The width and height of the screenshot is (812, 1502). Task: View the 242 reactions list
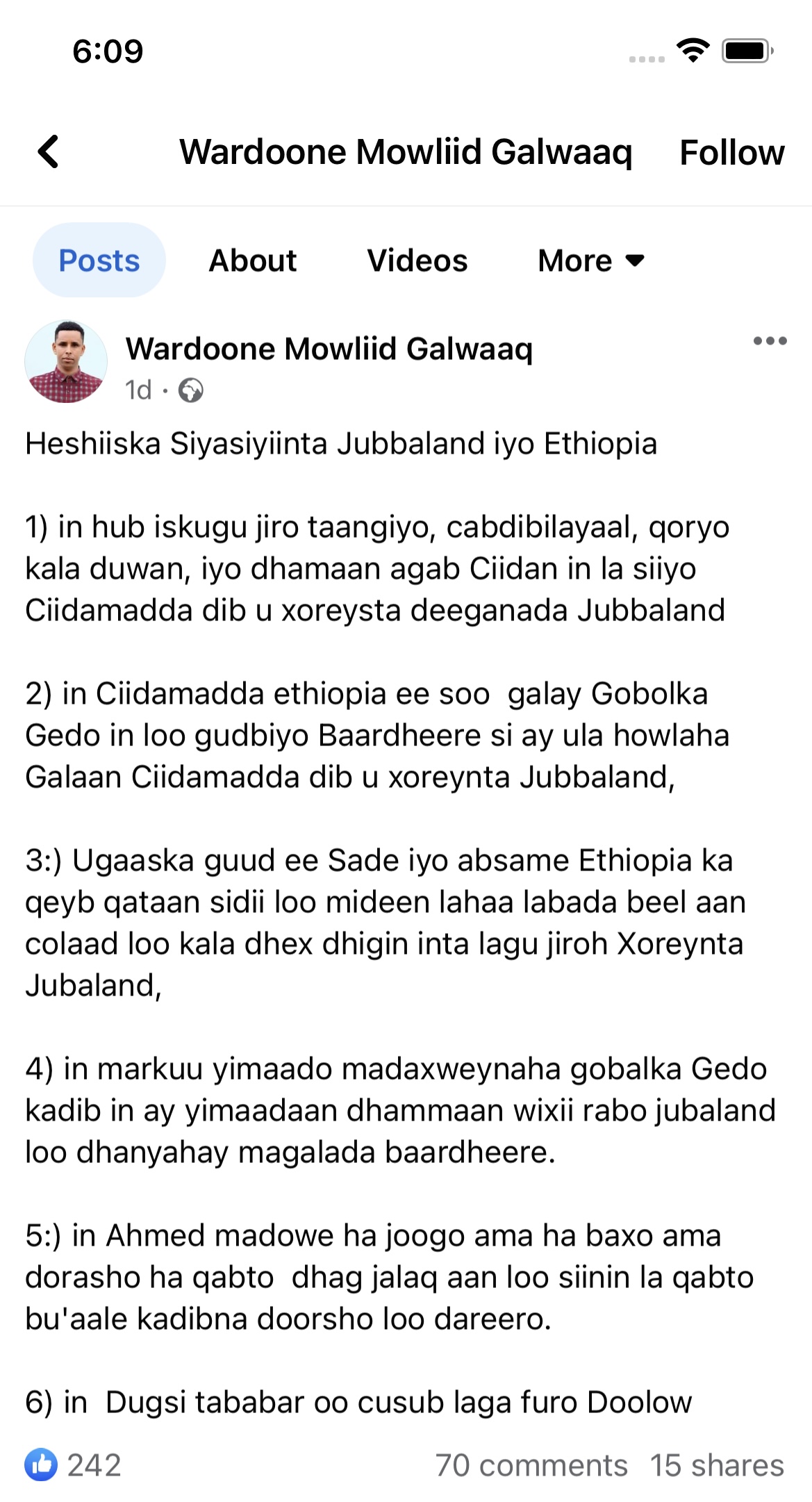click(x=74, y=1465)
